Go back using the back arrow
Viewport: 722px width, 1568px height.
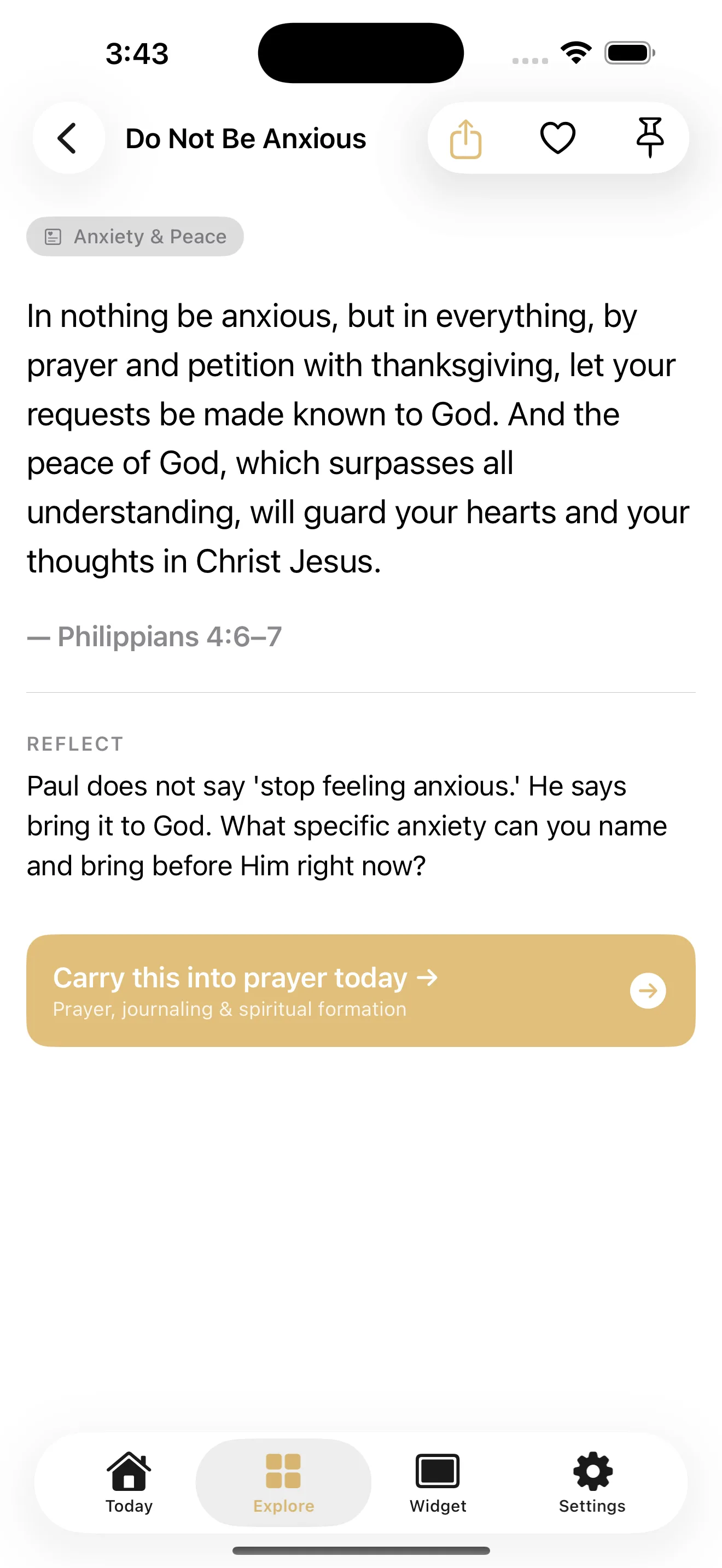[69, 138]
